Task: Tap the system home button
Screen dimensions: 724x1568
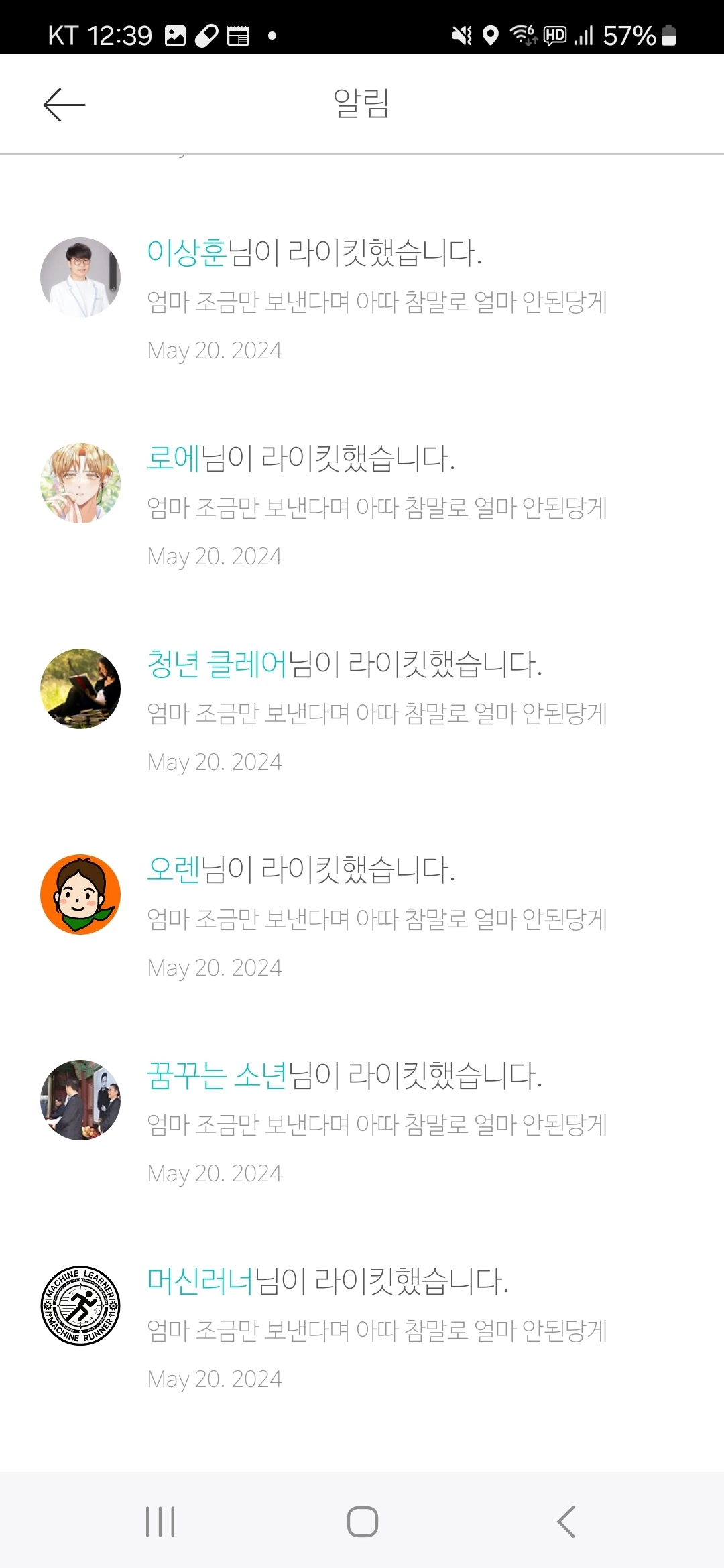Action: coord(362,1521)
